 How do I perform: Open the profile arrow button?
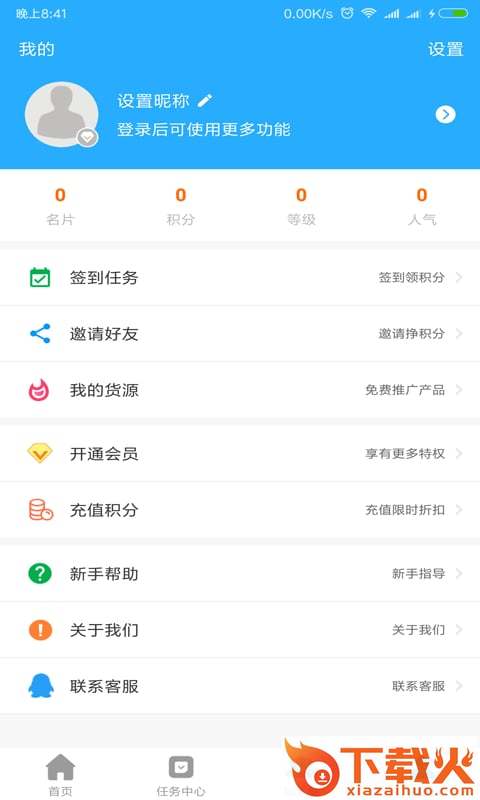445,114
